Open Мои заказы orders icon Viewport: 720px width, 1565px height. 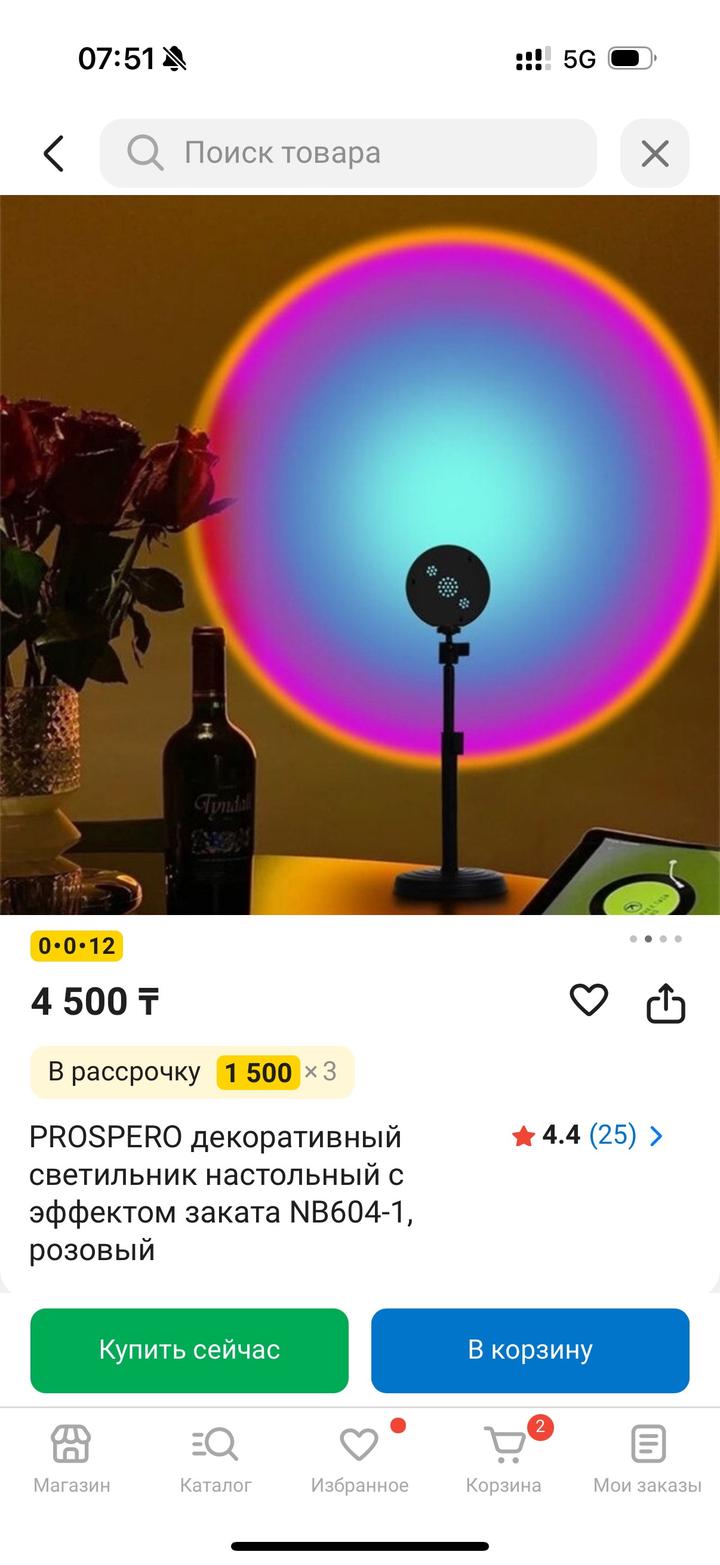click(x=646, y=1444)
